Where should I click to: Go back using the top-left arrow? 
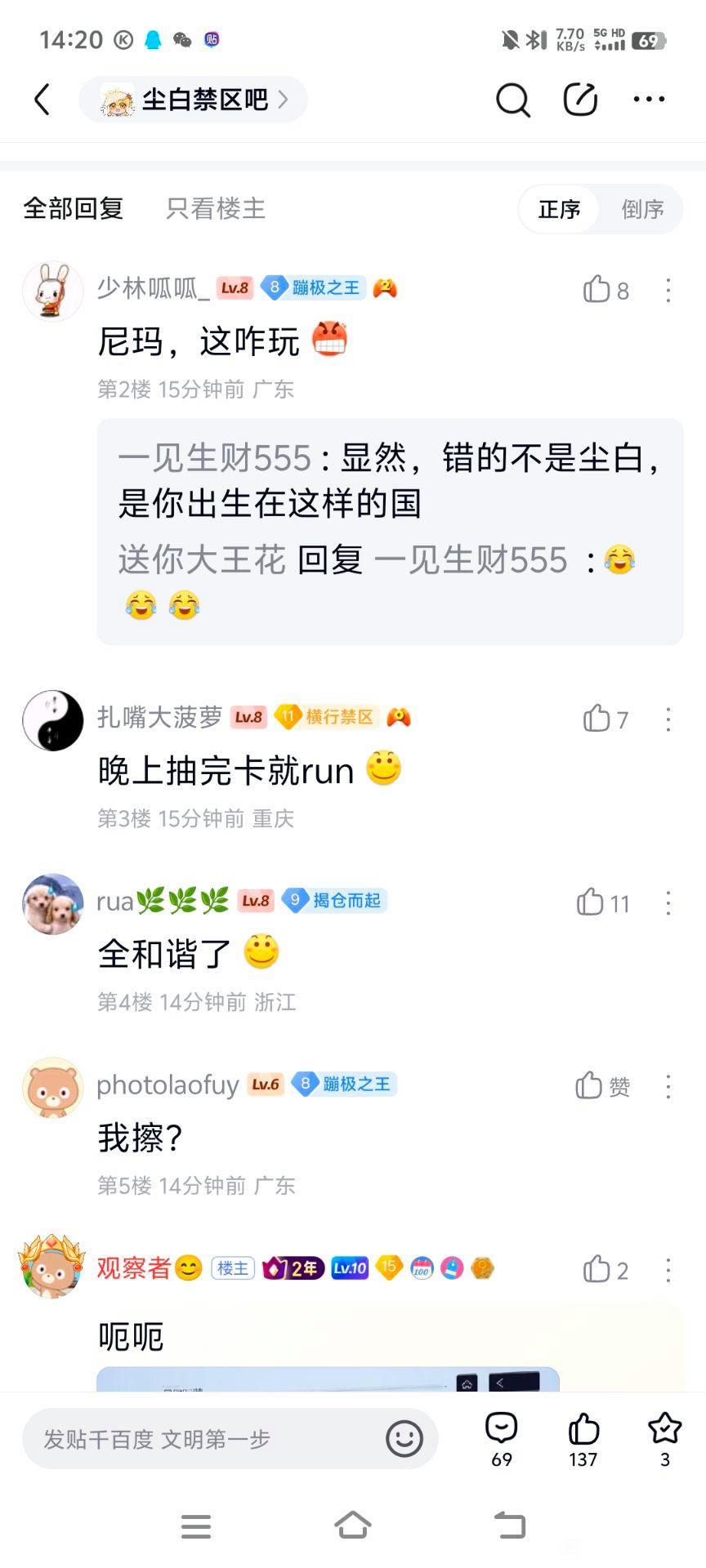[42, 100]
